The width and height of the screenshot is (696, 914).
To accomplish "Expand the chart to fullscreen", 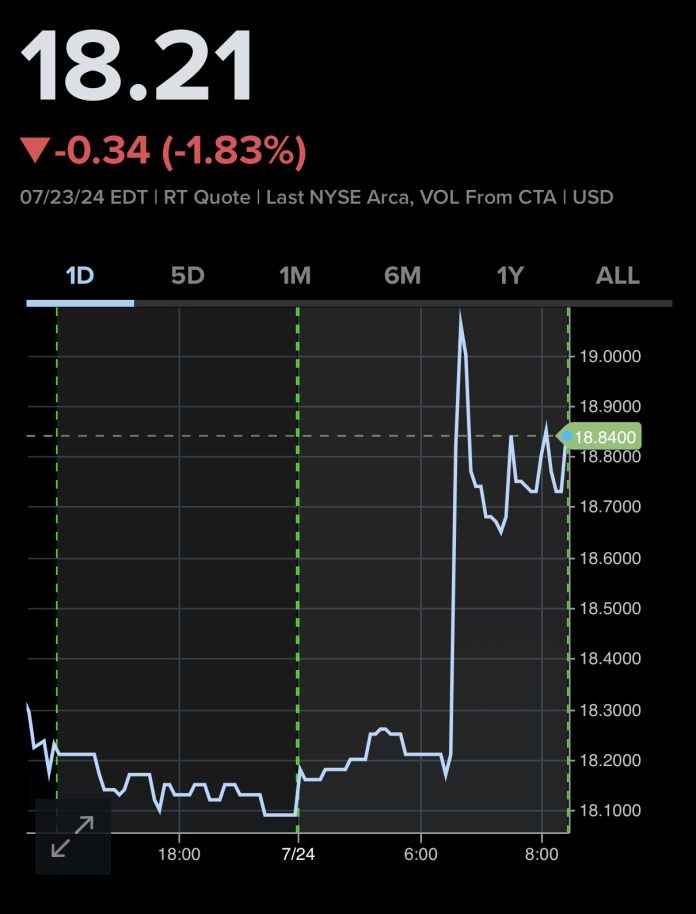I will pyautogui.click(x=72, y=836).
